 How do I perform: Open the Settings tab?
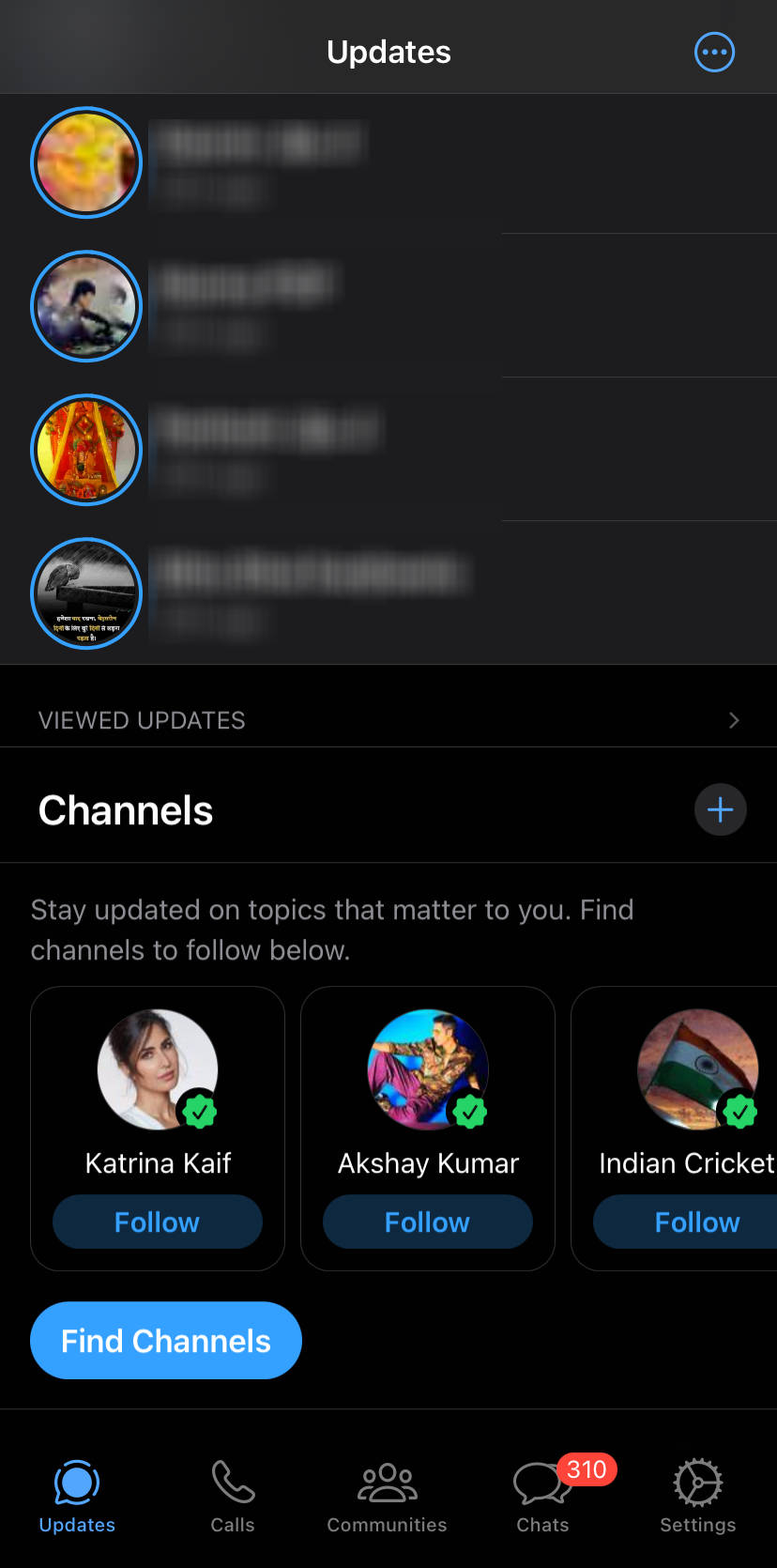pos(697,1497)
